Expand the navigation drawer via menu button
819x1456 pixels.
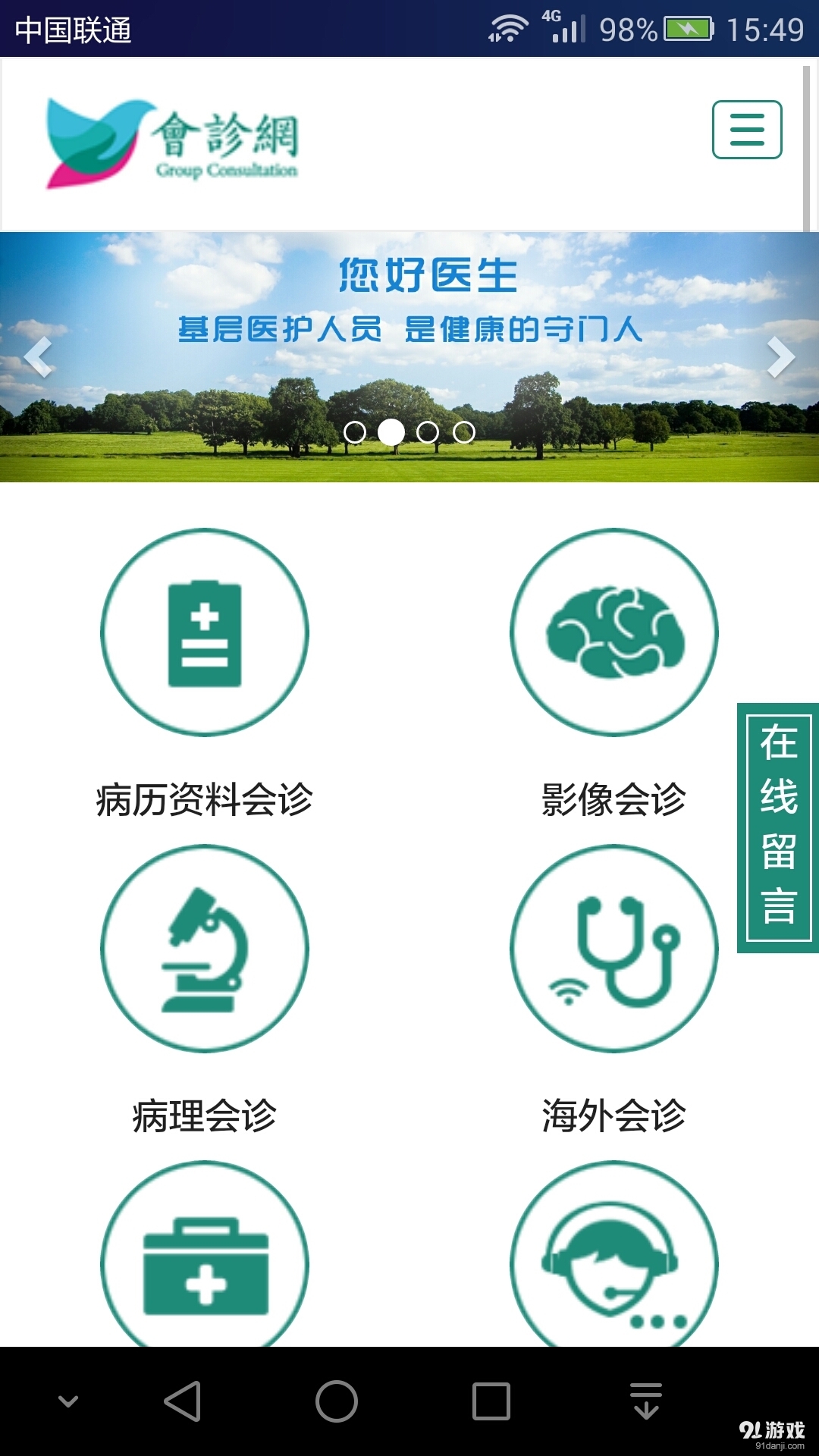(748, 130)
